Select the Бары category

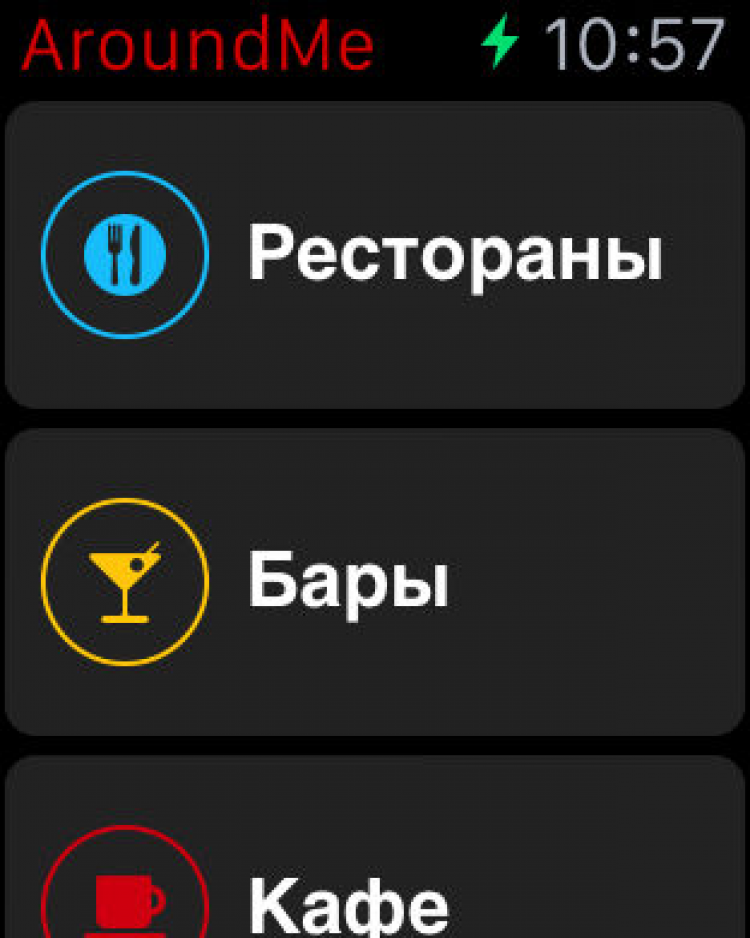(x=375, y=582)
